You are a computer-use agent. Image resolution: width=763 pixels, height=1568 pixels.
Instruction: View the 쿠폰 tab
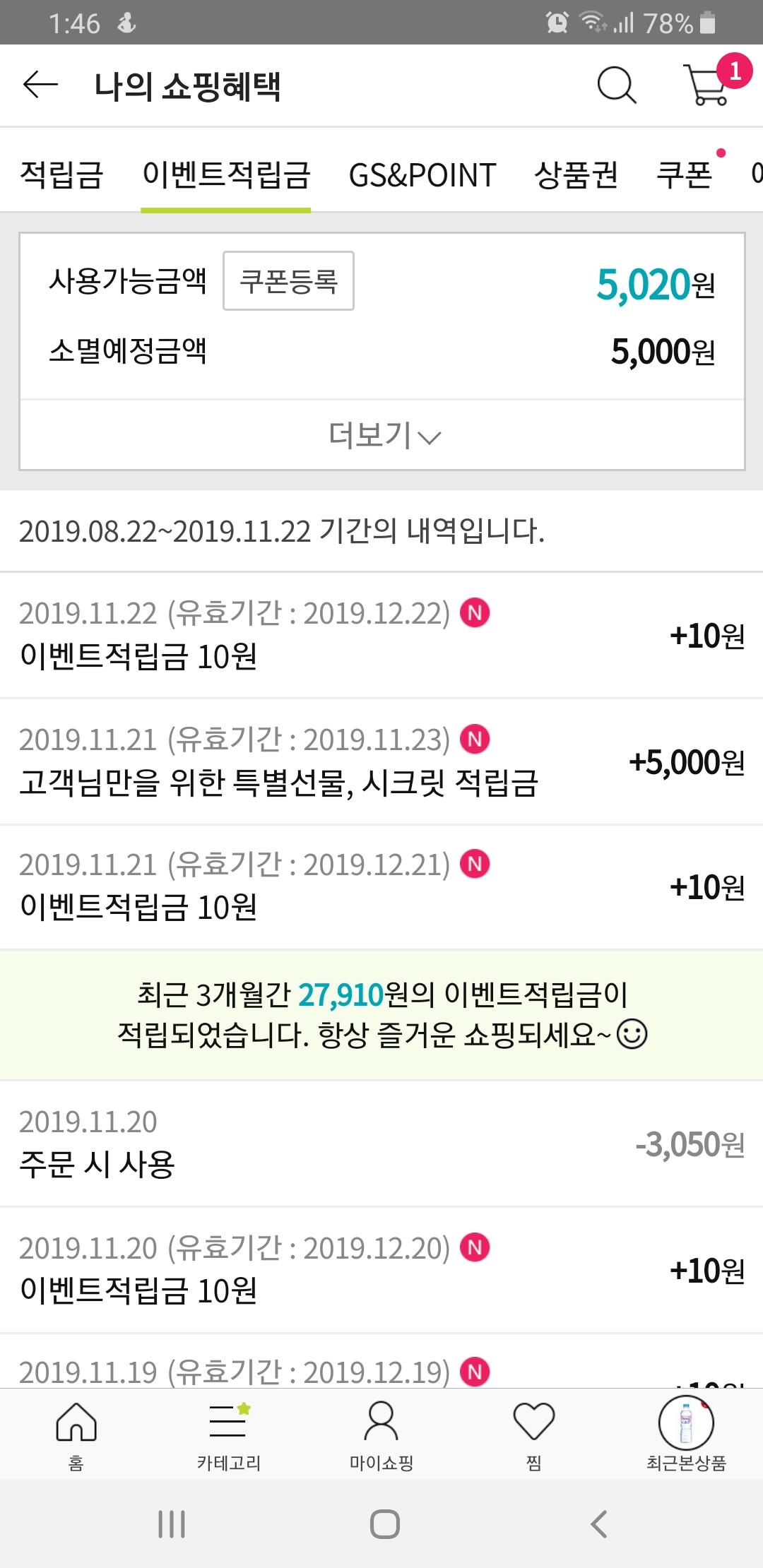pos(685,174)
